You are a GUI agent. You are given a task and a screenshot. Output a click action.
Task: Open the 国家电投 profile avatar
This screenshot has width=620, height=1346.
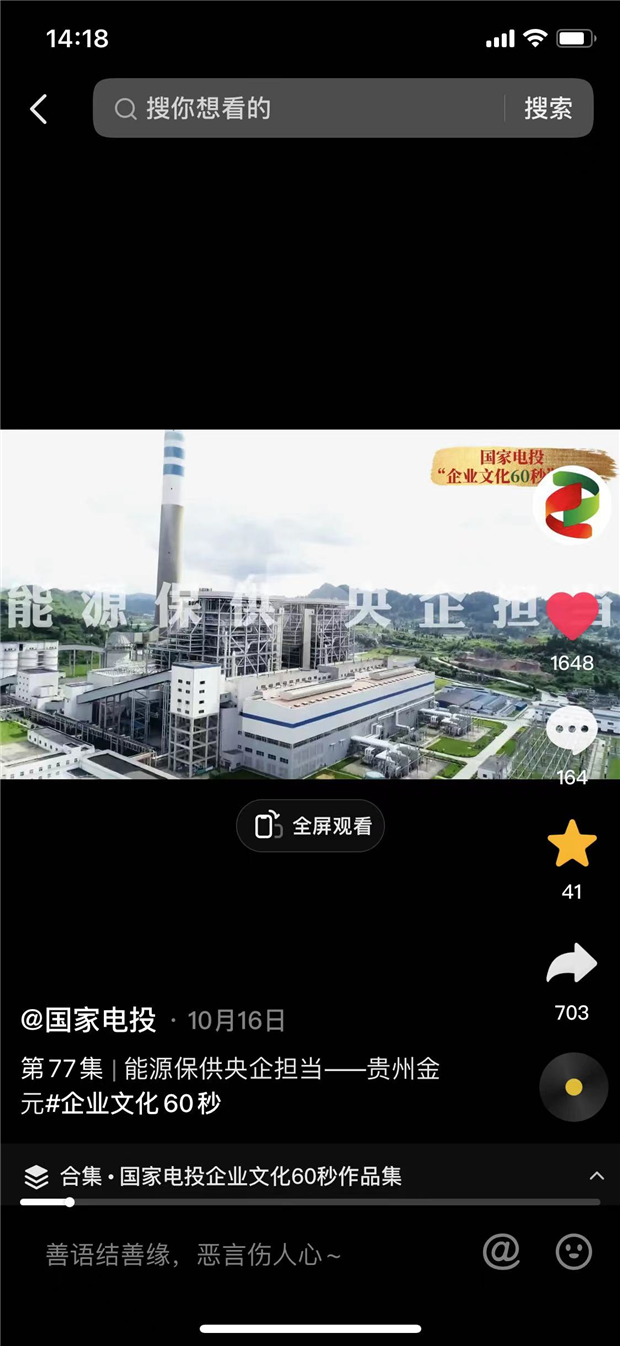[x=571, y=505]
